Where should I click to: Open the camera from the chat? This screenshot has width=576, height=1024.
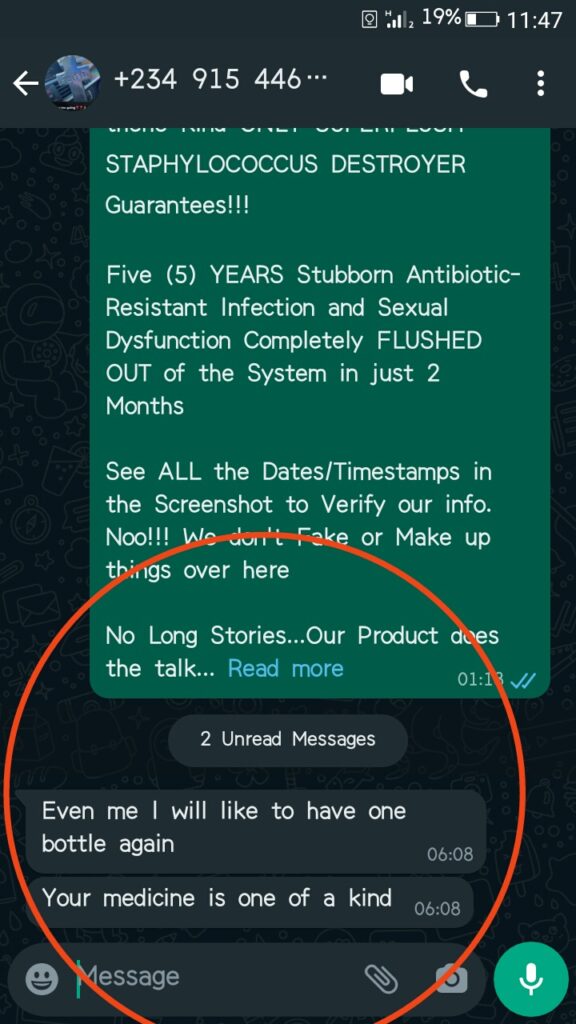452,979
